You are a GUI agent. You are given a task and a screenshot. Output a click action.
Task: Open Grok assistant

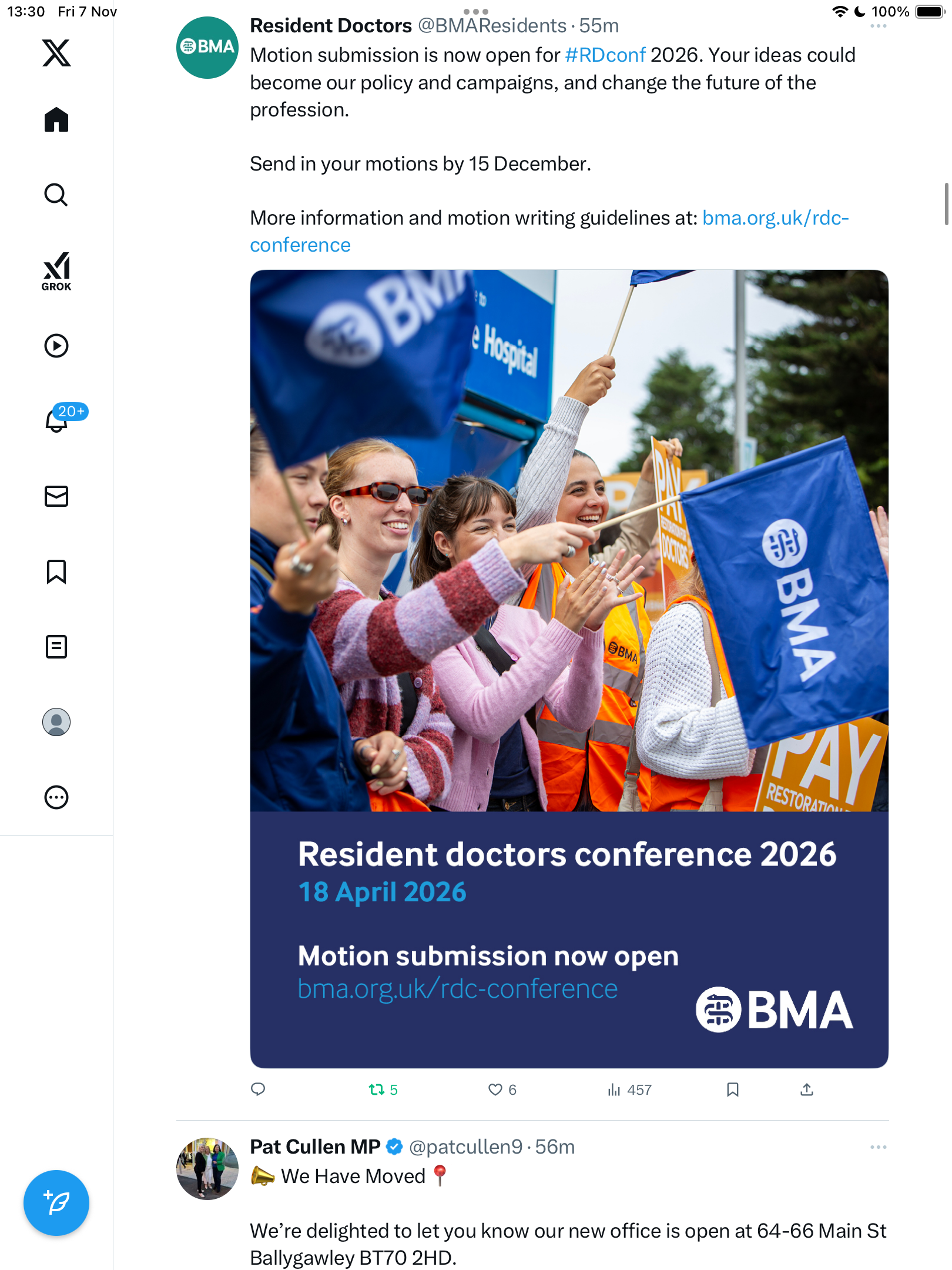[56, 271]
